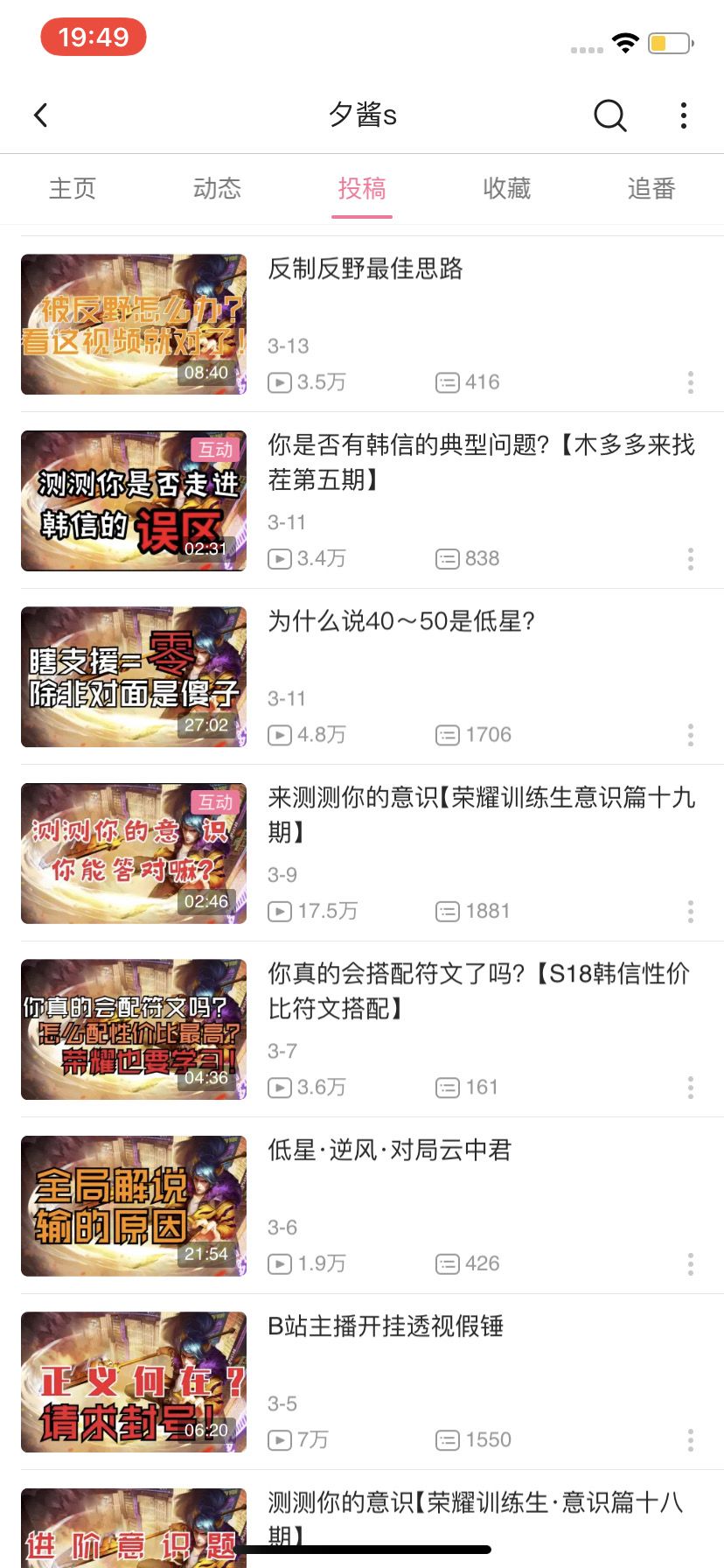Click the search icon in the top bar
This screenshot has width=724, height=1568.
click(609, 115)
